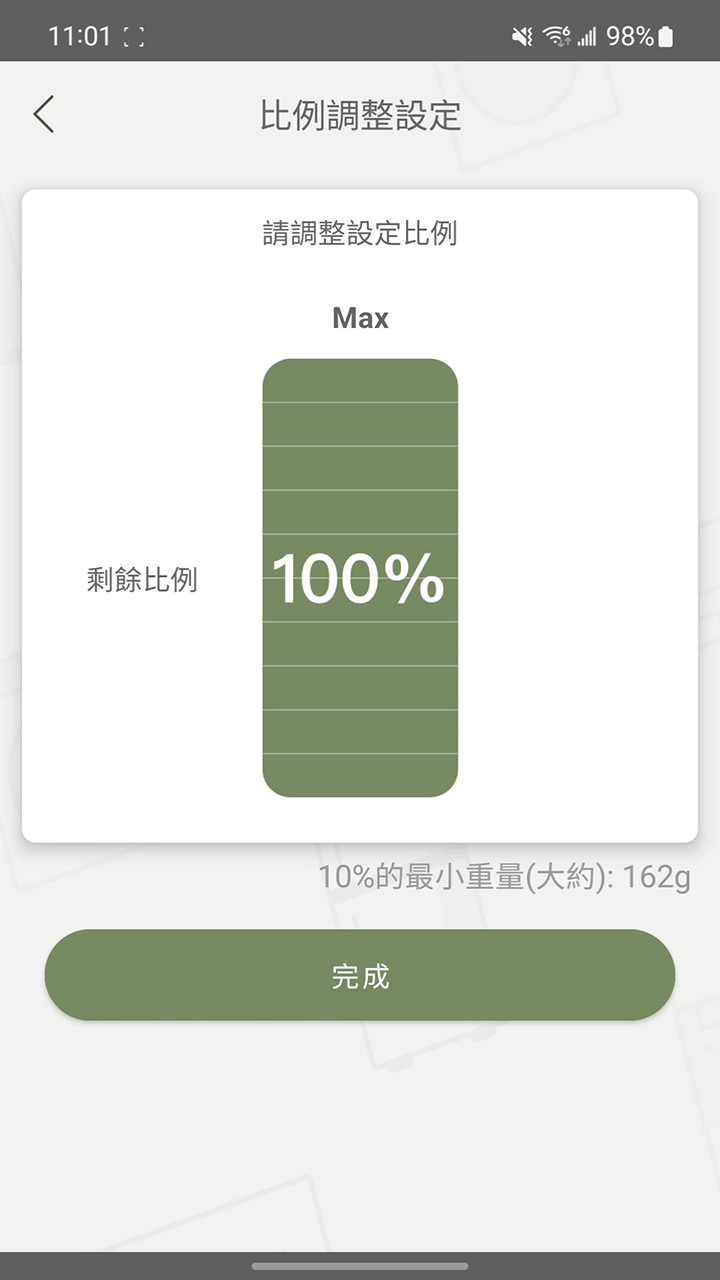The image size is (720, 1280).
Task: Tap the topmost segment of the green gauge
Action: pyautogui.click(x=360, y=380)
